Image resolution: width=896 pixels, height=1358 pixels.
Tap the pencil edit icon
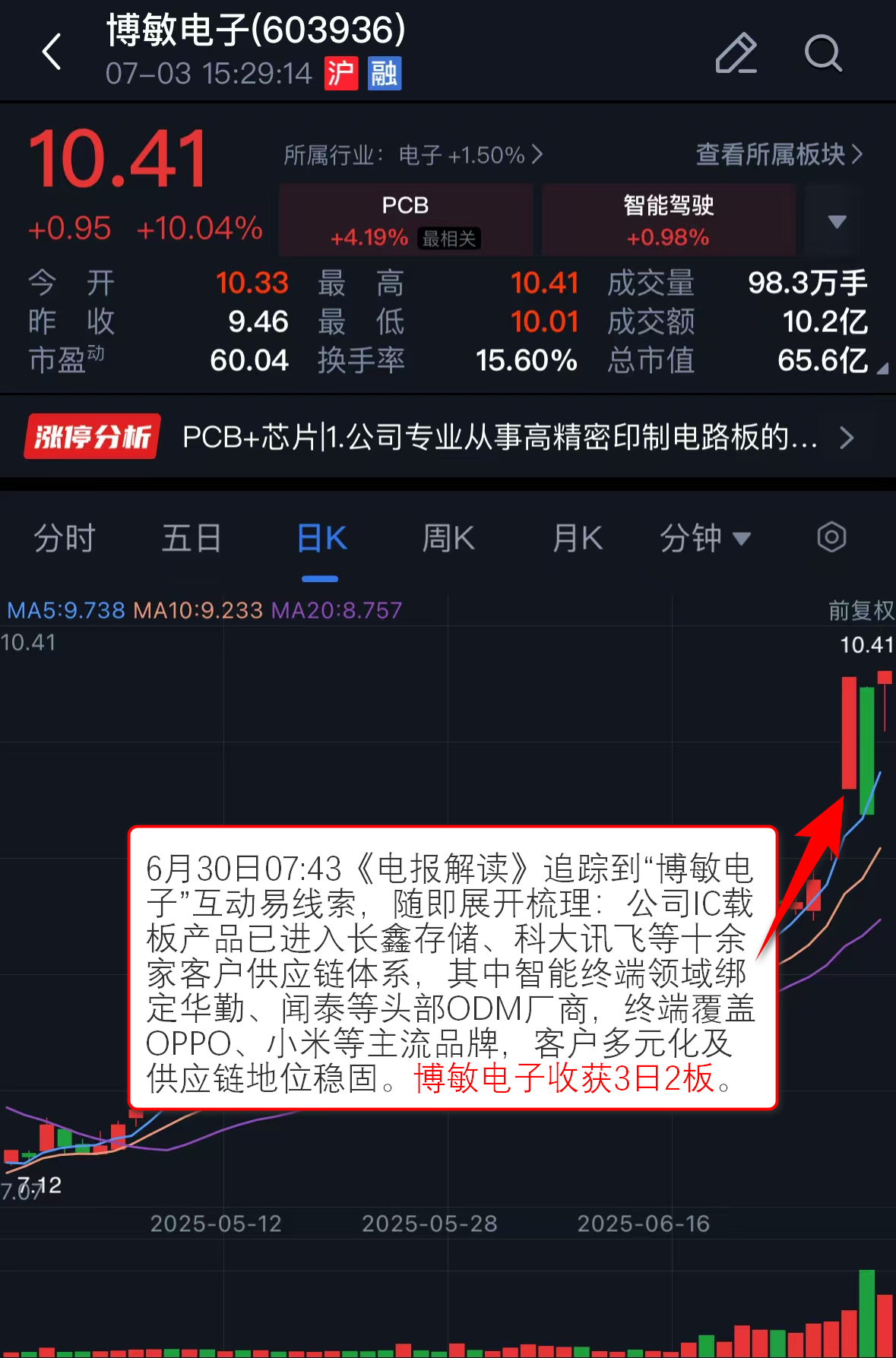tap(736, 53)
